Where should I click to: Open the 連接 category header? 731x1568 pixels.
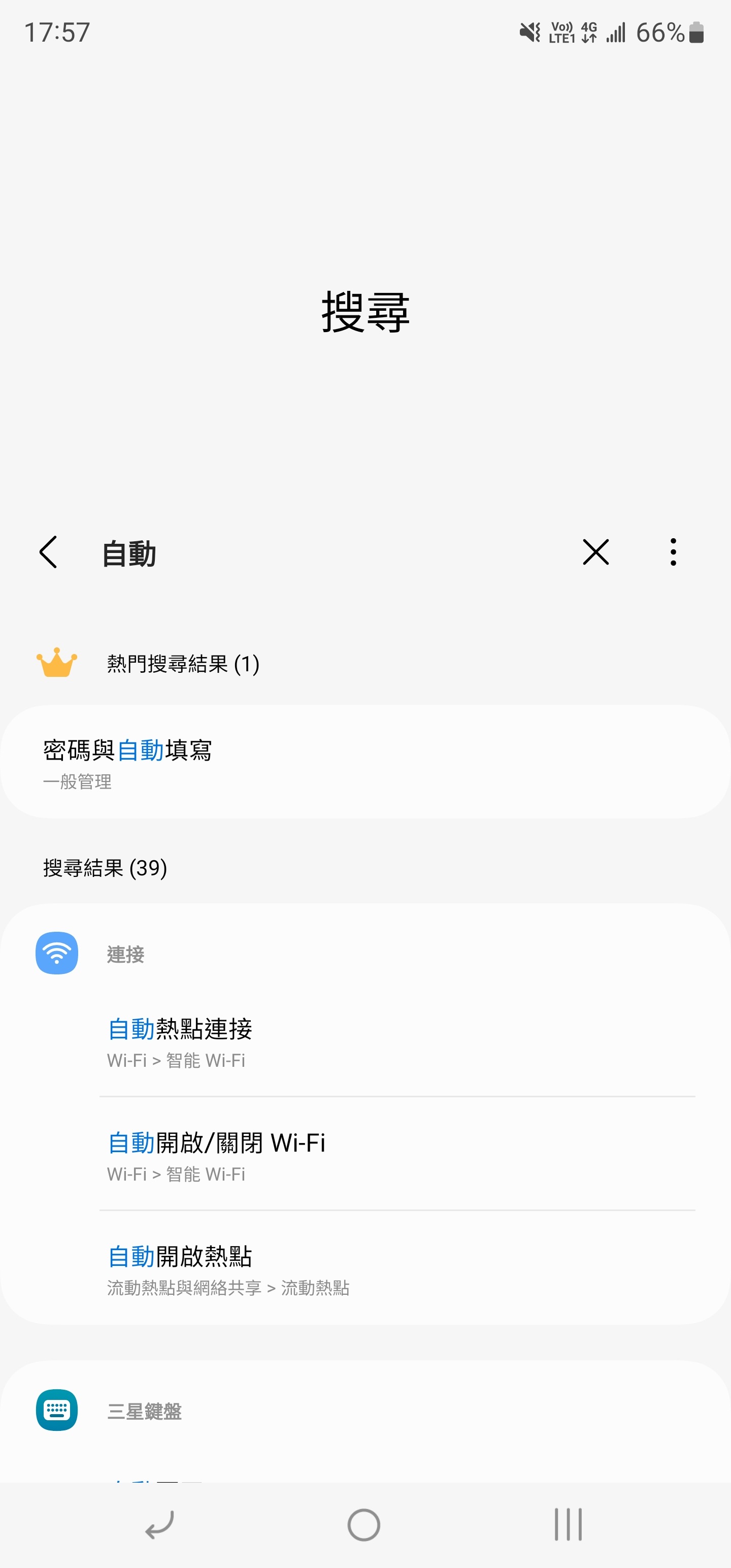point(365,954)
